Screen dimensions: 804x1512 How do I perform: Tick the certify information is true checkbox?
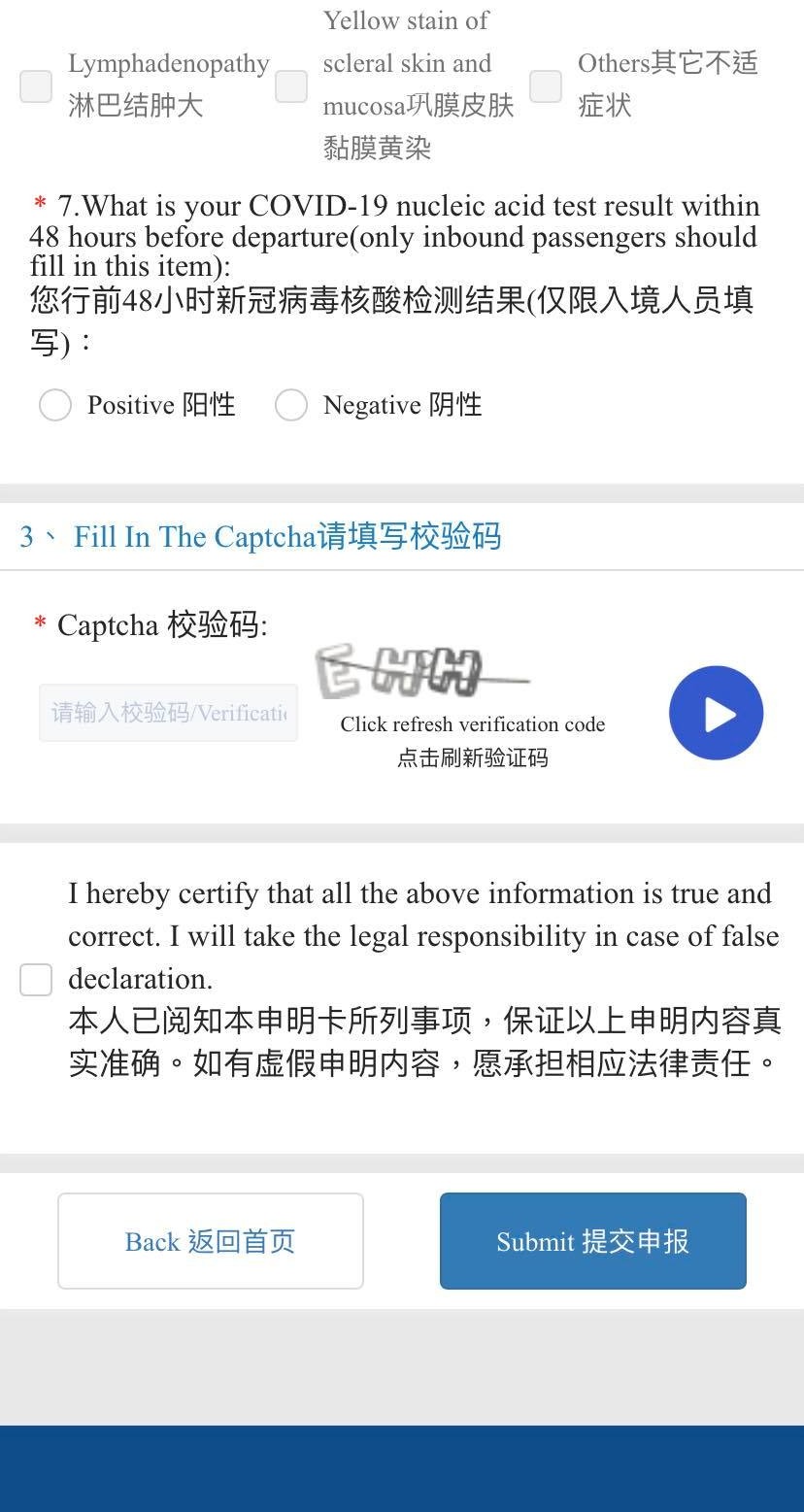pos(36,979)
